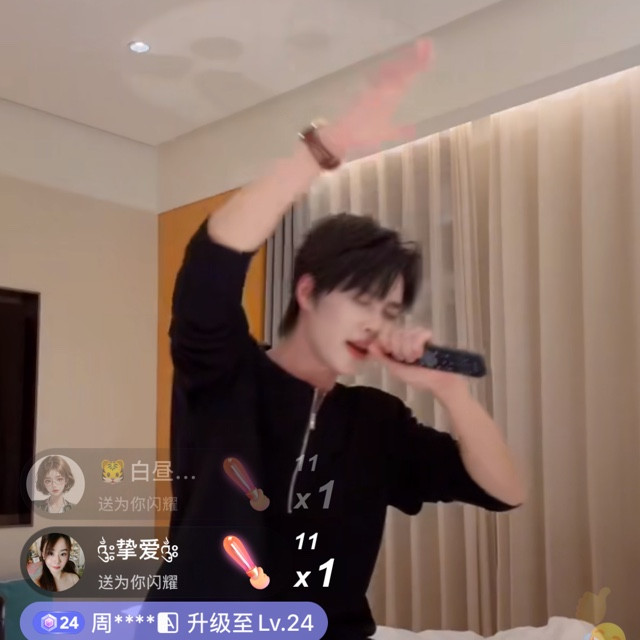Open the profile avatar of gift sender 挚爱
Image resolution: width=640 pixels, height=640 pixels.
coord(56,562)
